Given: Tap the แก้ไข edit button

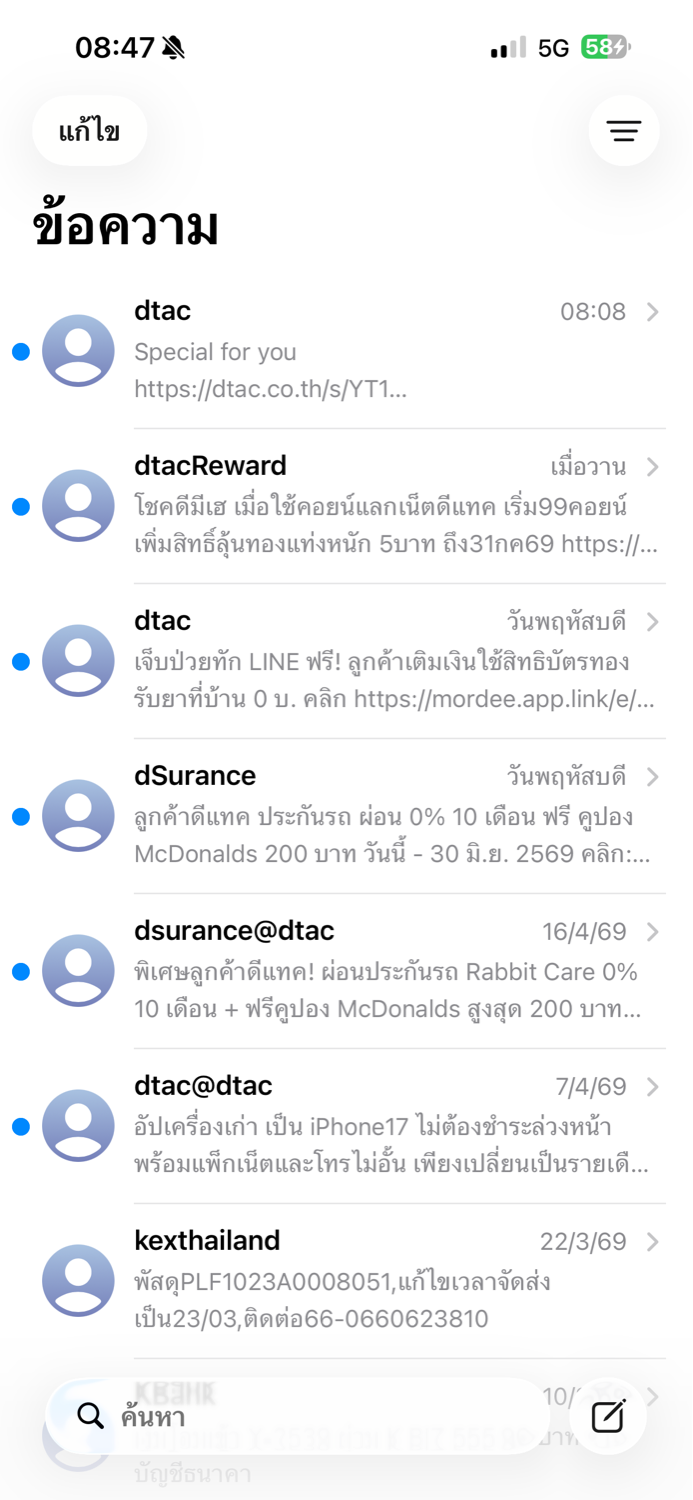Looking at the screenshot, I should click(90, 131).
